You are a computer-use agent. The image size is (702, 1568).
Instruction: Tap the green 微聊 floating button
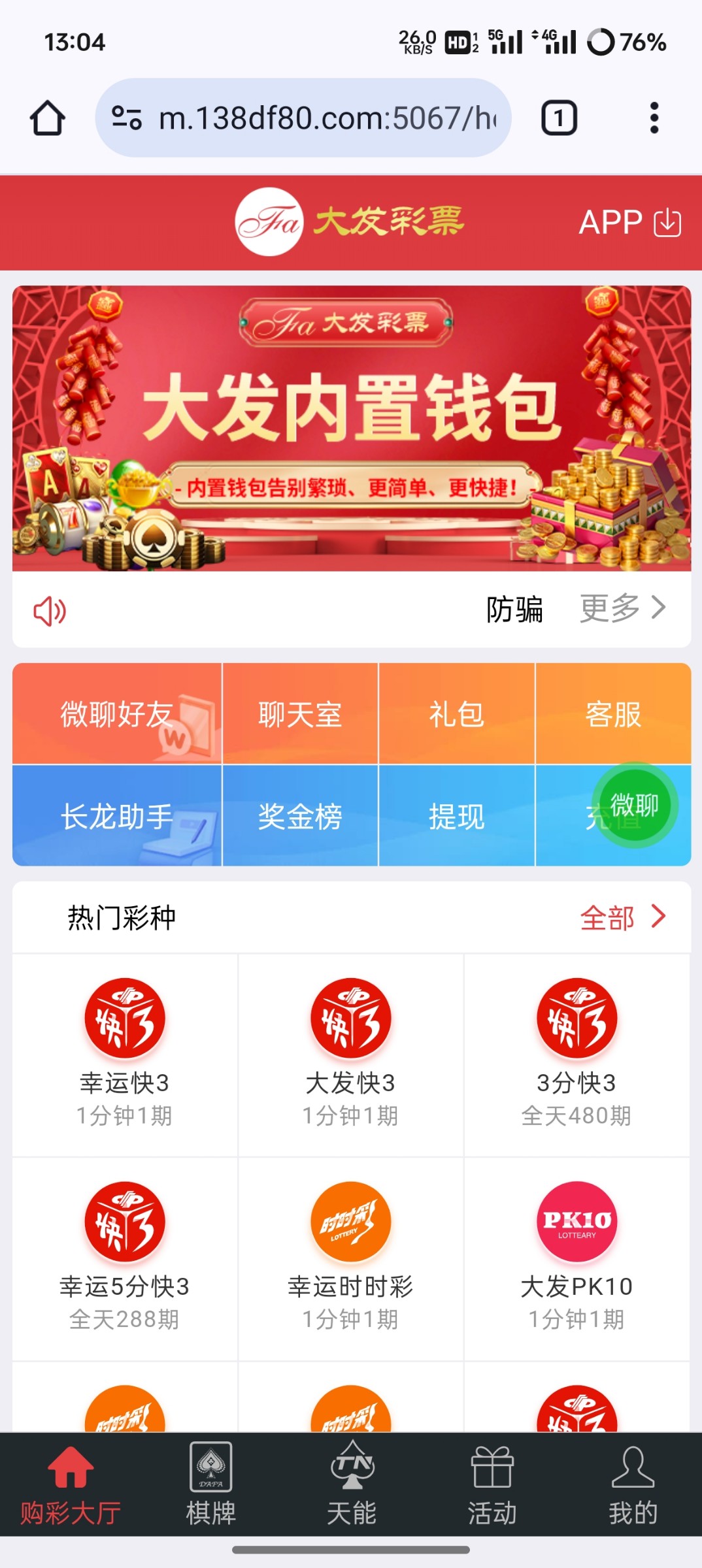(635, 805)
